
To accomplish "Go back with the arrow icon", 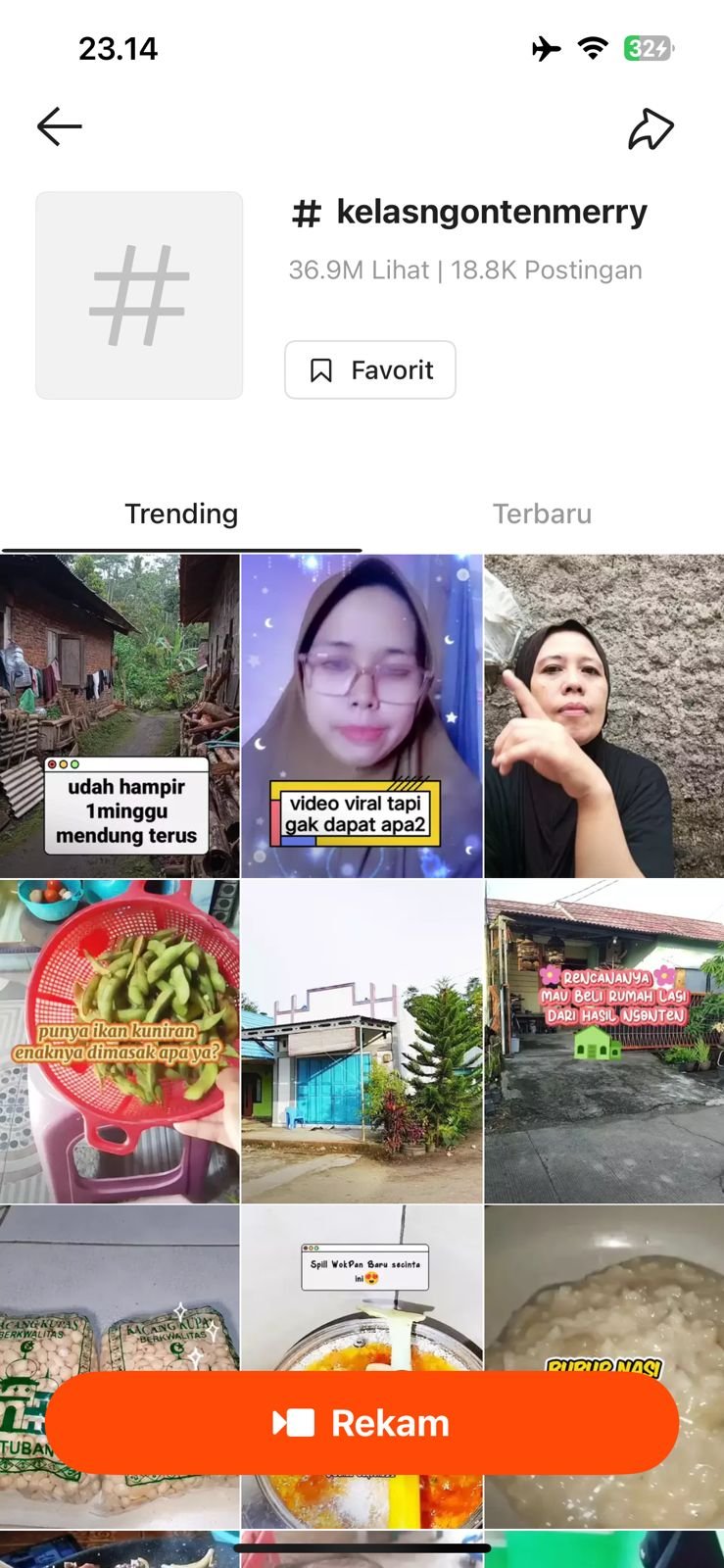I will coord(59,126).
